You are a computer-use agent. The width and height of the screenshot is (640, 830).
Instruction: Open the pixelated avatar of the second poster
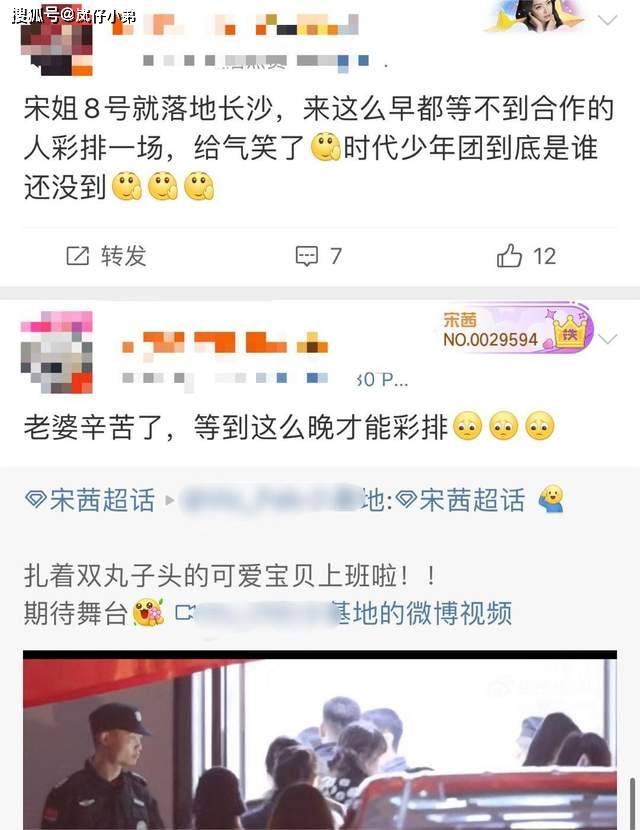tap(57, 352)
